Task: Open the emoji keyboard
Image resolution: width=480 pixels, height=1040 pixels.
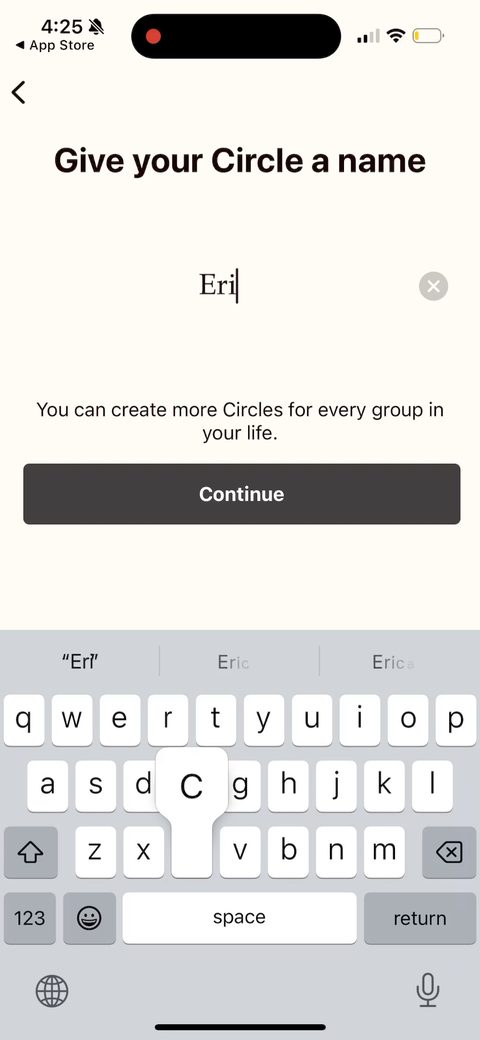Action: (90, 918)
